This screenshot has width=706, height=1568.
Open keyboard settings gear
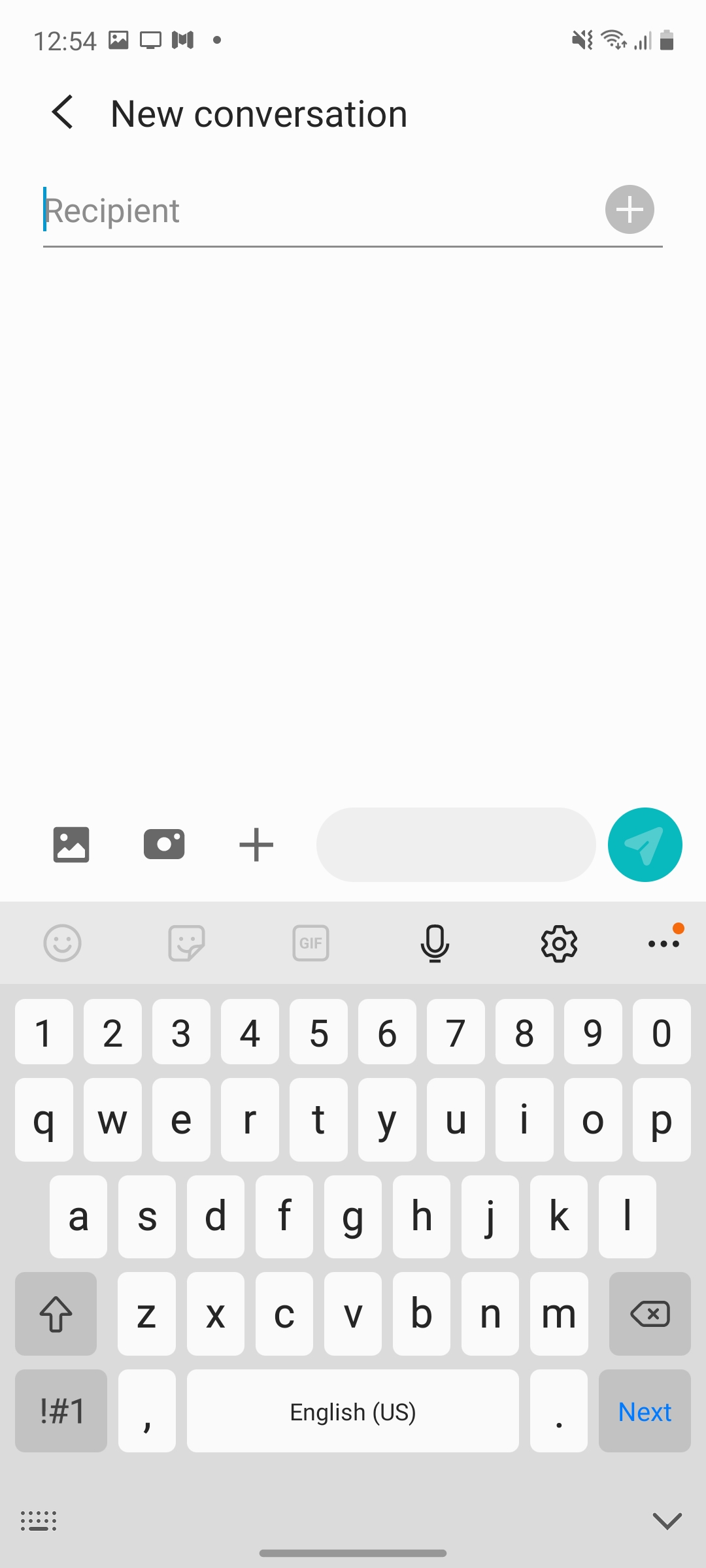[559, 943]
